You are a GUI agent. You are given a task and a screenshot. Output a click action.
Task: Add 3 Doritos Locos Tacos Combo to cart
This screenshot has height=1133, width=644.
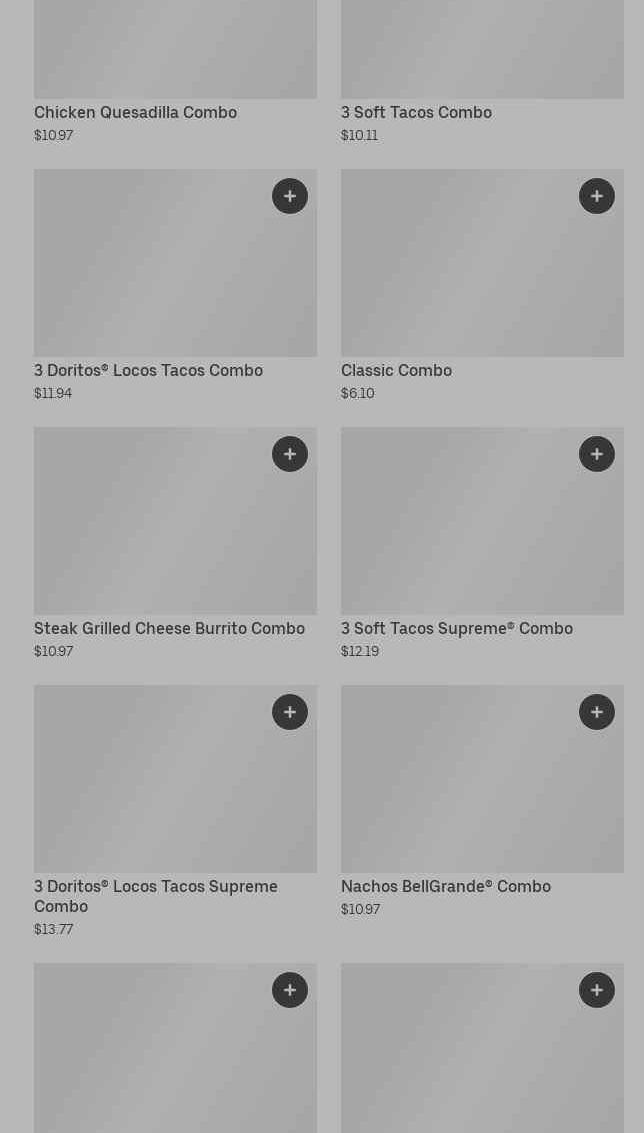290,196
